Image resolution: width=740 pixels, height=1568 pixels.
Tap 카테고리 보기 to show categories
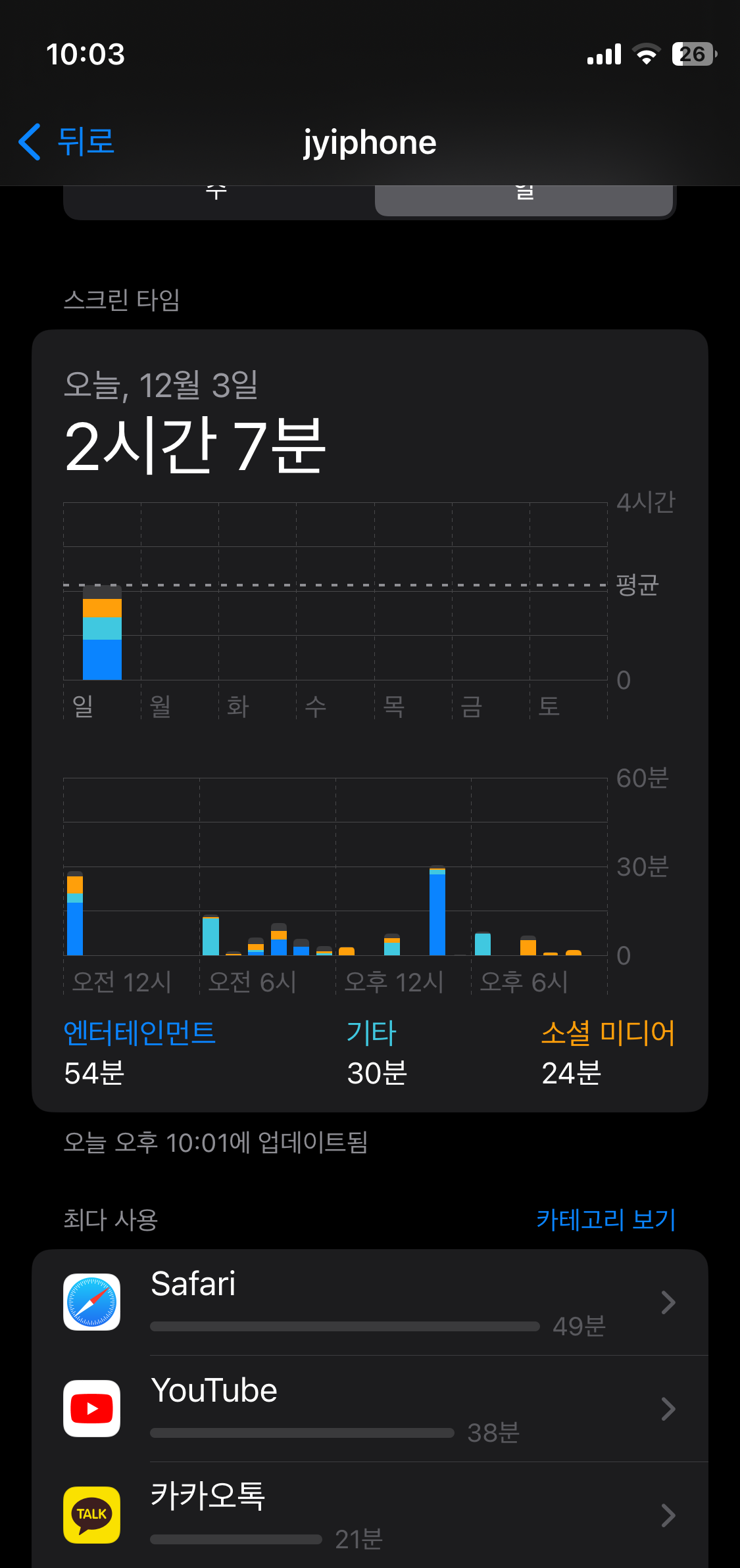coord(606,1220)
